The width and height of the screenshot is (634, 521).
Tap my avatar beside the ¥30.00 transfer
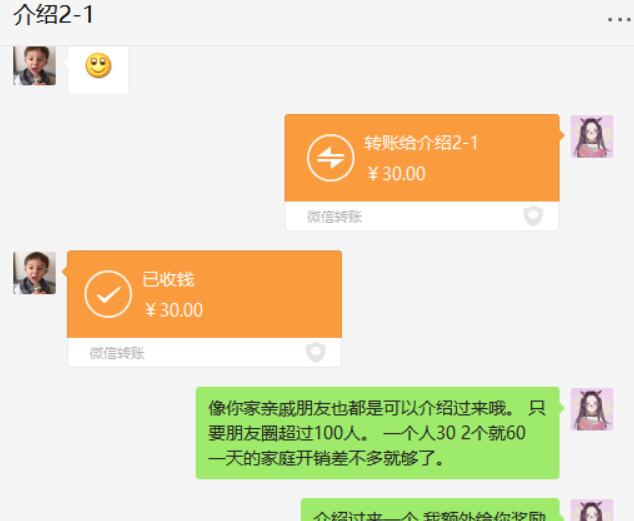click(x=591, y=137)
